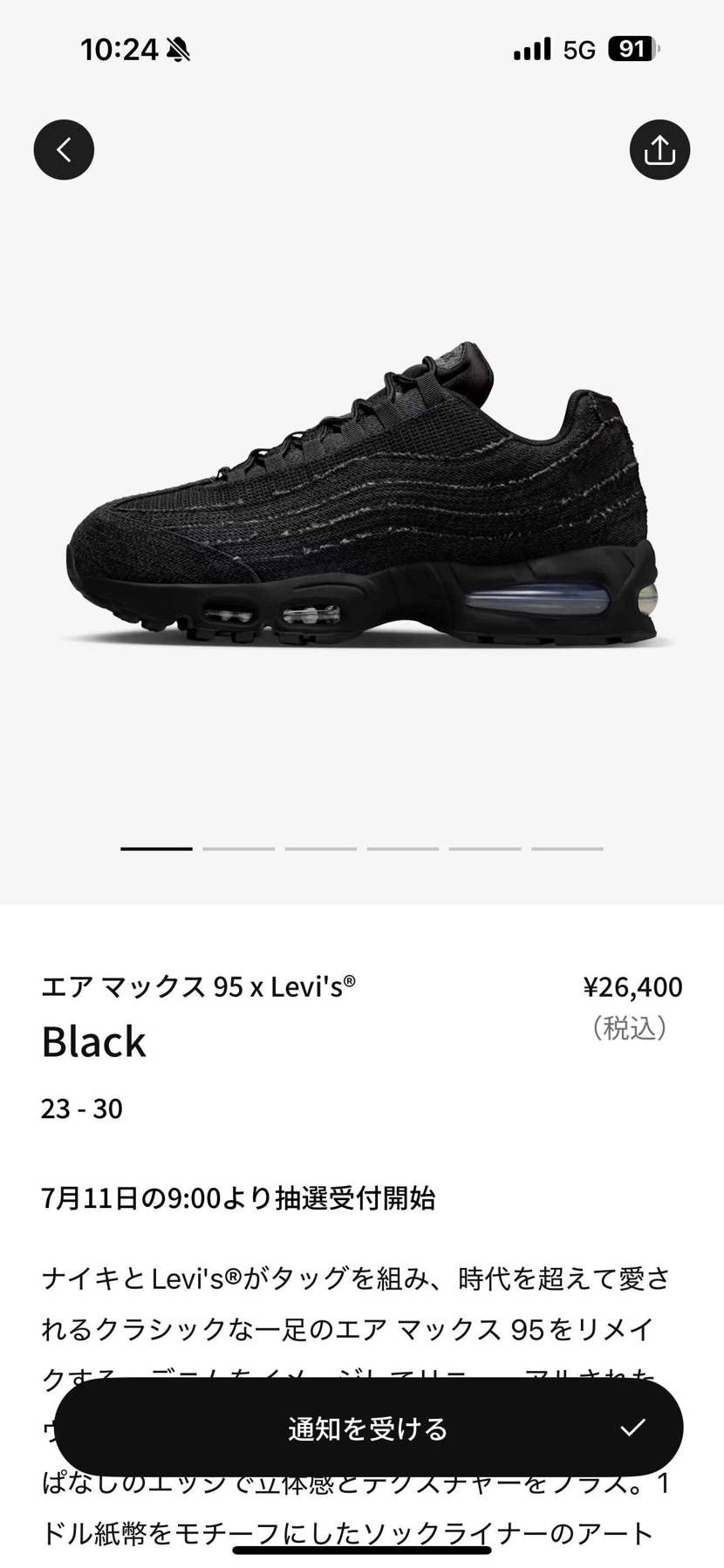Tap the third carousel indicator bar

[x=320, y=848]
